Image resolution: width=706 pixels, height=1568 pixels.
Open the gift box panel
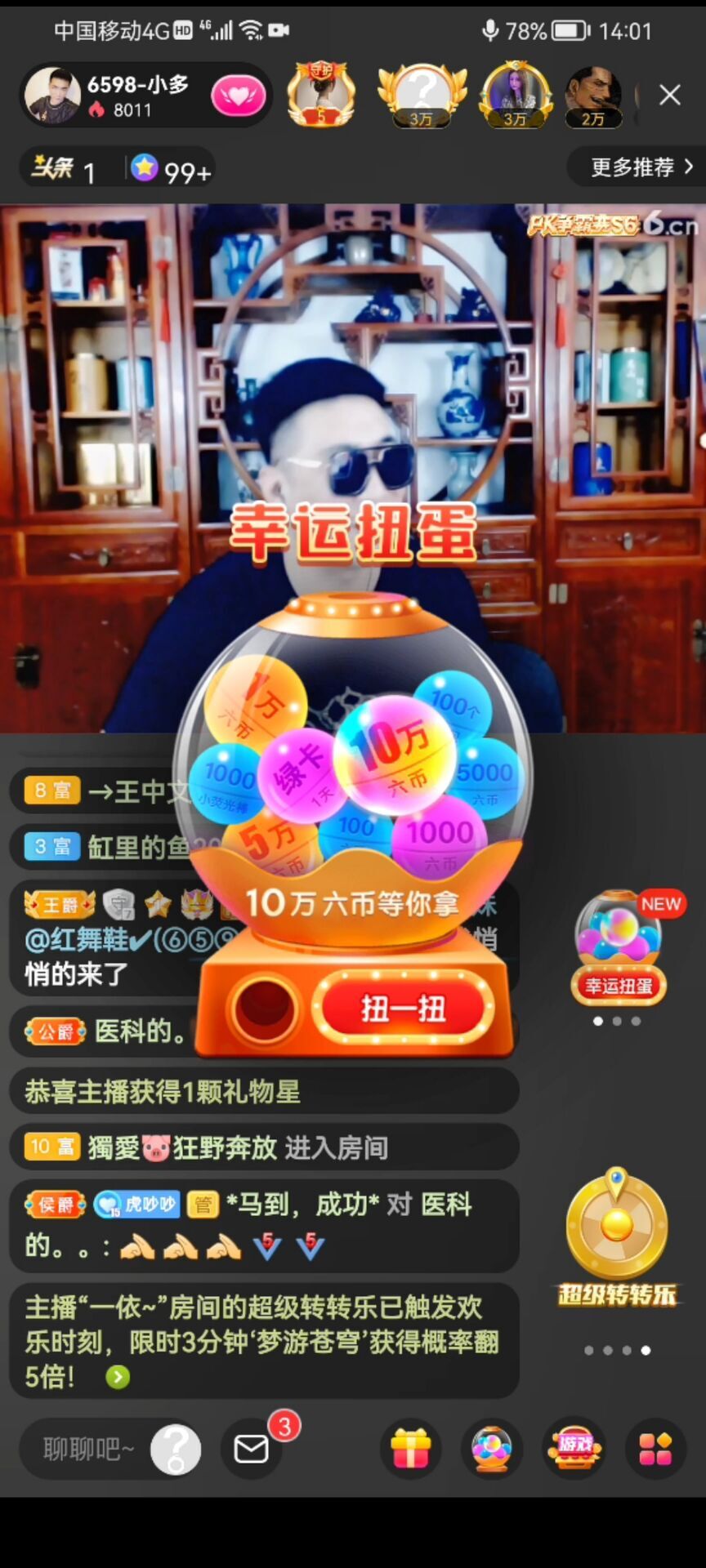[x=410, y=1450]
